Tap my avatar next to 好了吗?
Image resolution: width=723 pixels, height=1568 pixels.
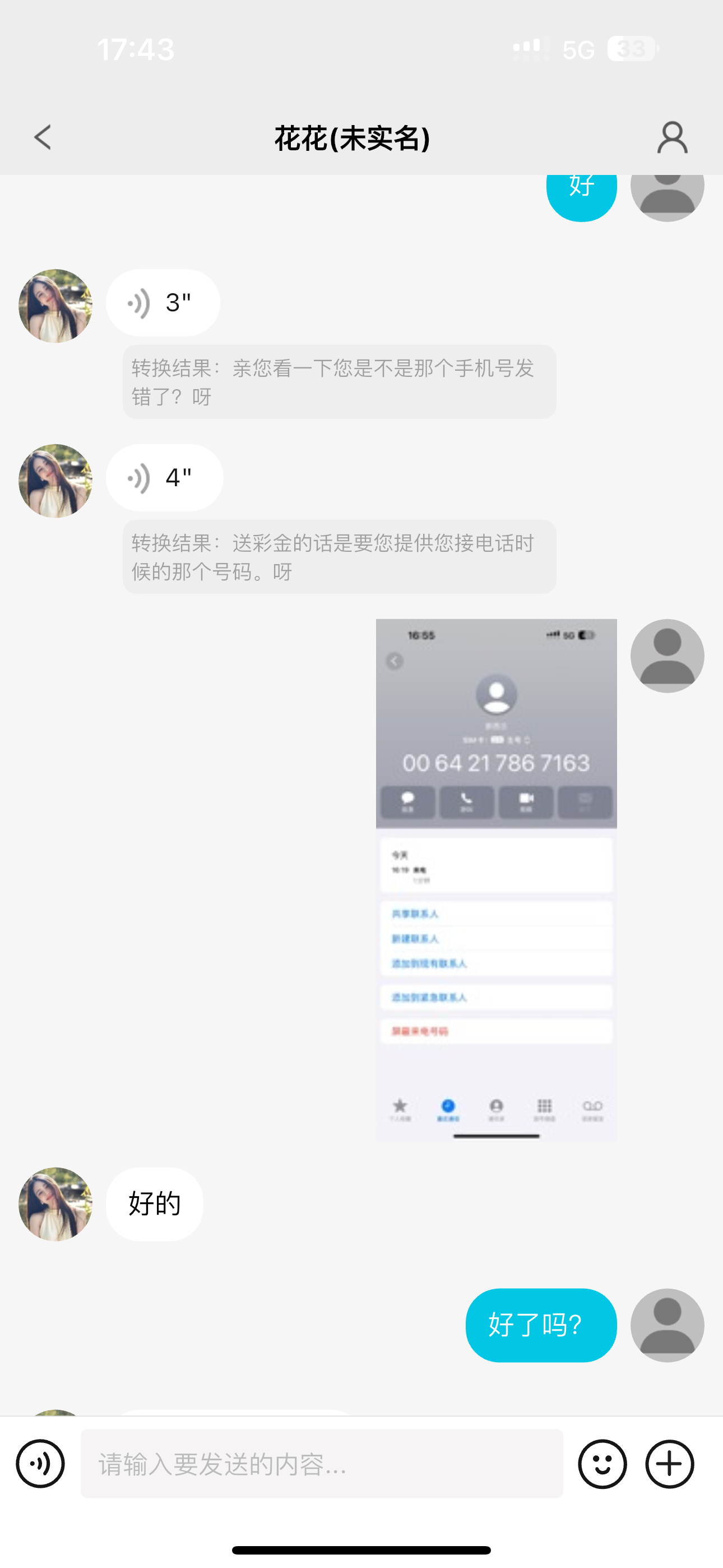pyautogui.click(x=667, y=1325)
